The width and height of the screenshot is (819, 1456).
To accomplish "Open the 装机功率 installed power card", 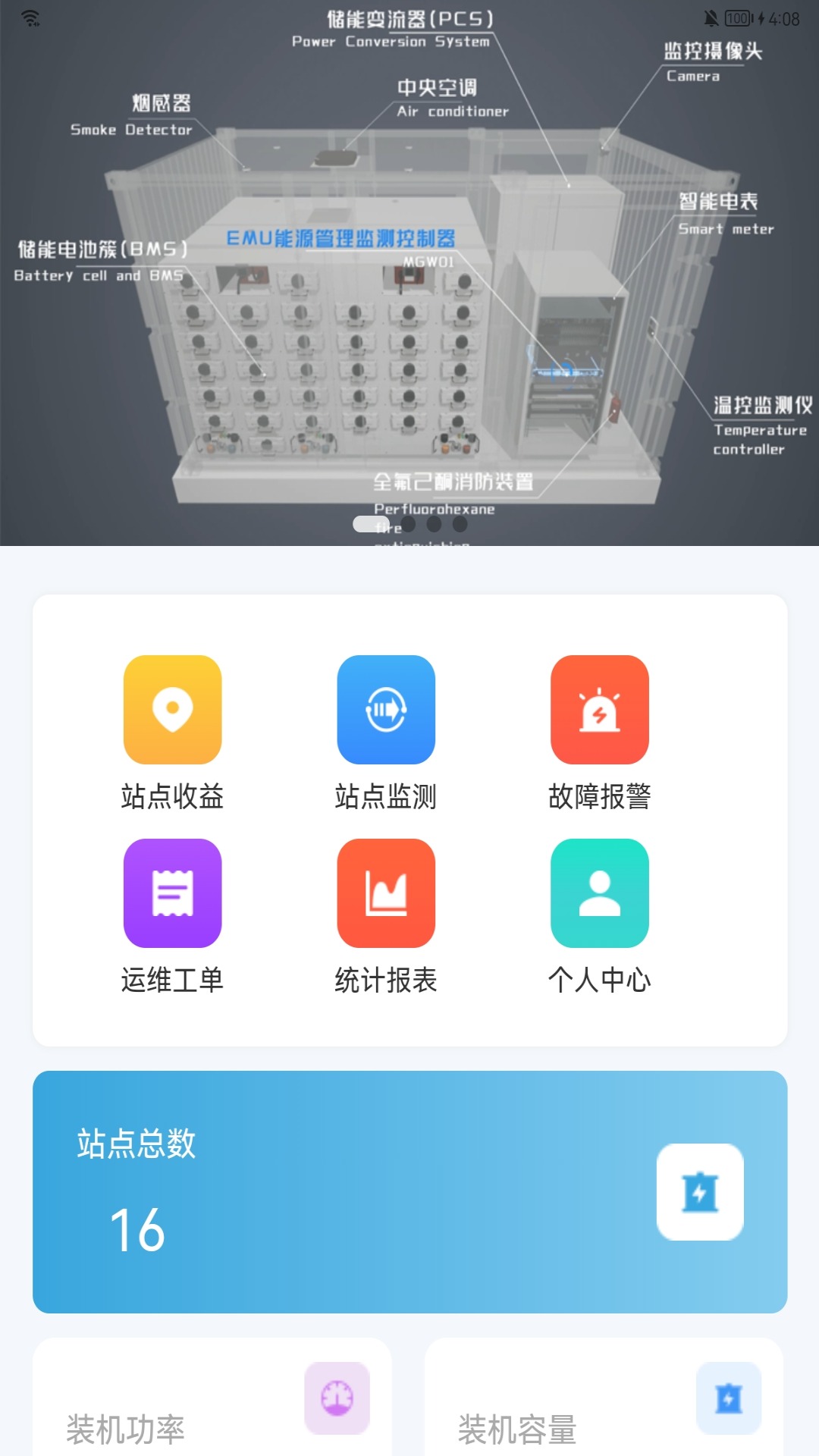I will tap(212, 1397).
